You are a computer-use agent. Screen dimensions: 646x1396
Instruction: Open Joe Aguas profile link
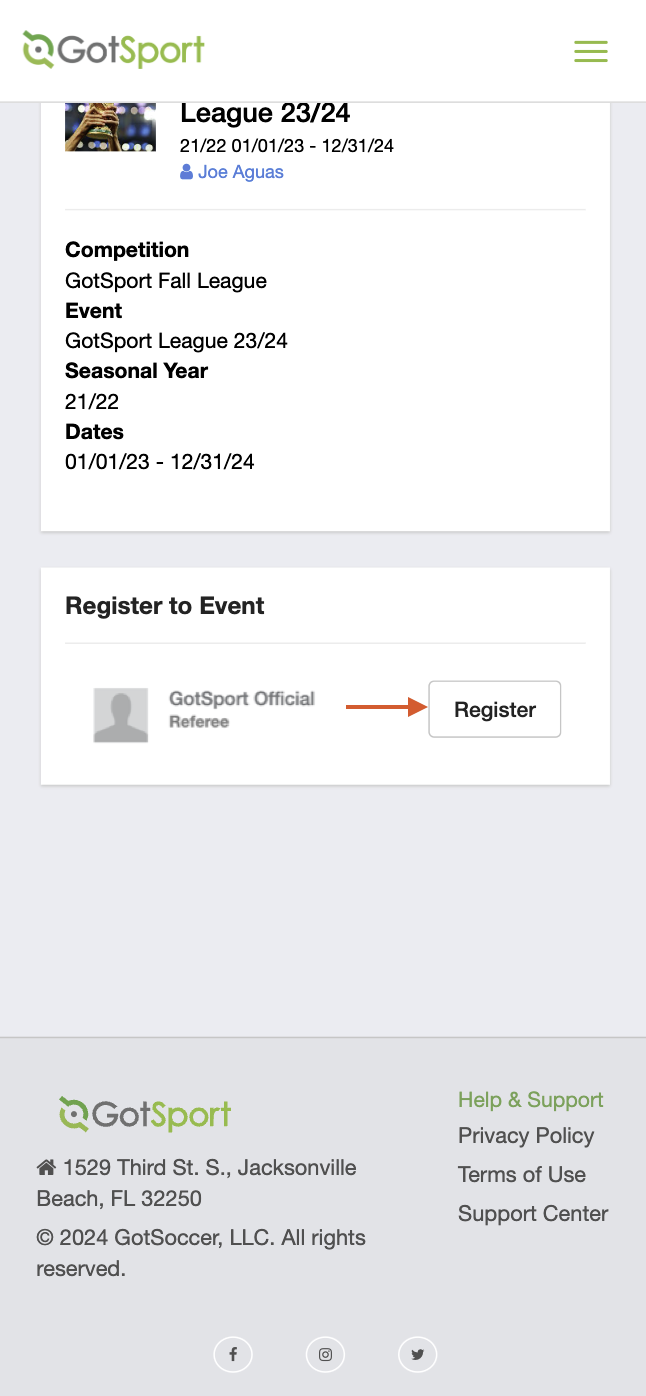click(232, 172)
